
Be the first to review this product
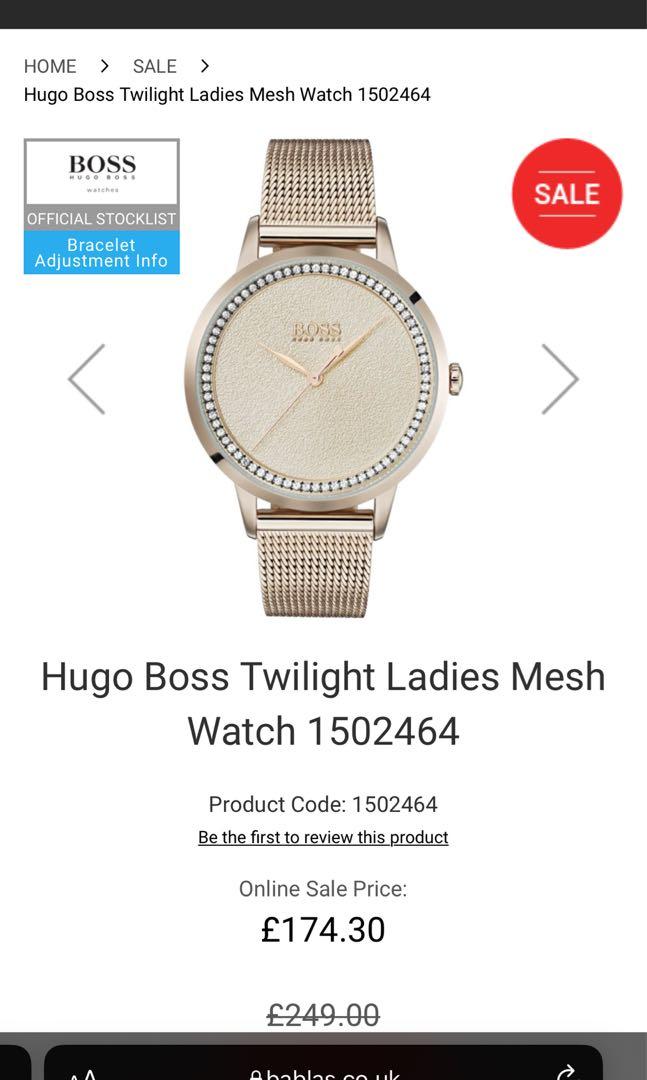323,837
